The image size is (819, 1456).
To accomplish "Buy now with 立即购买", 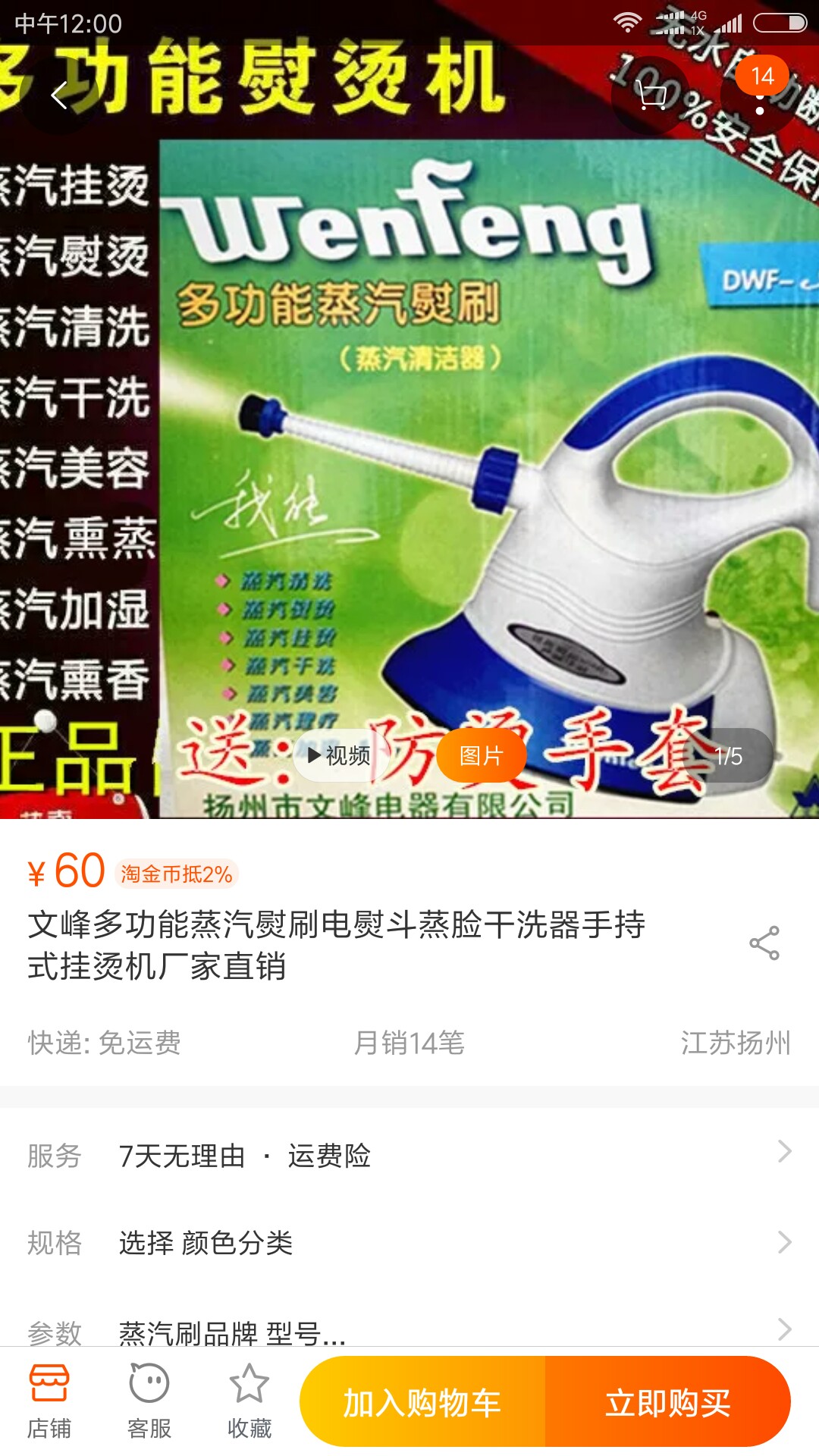I will pos(668,1402).
